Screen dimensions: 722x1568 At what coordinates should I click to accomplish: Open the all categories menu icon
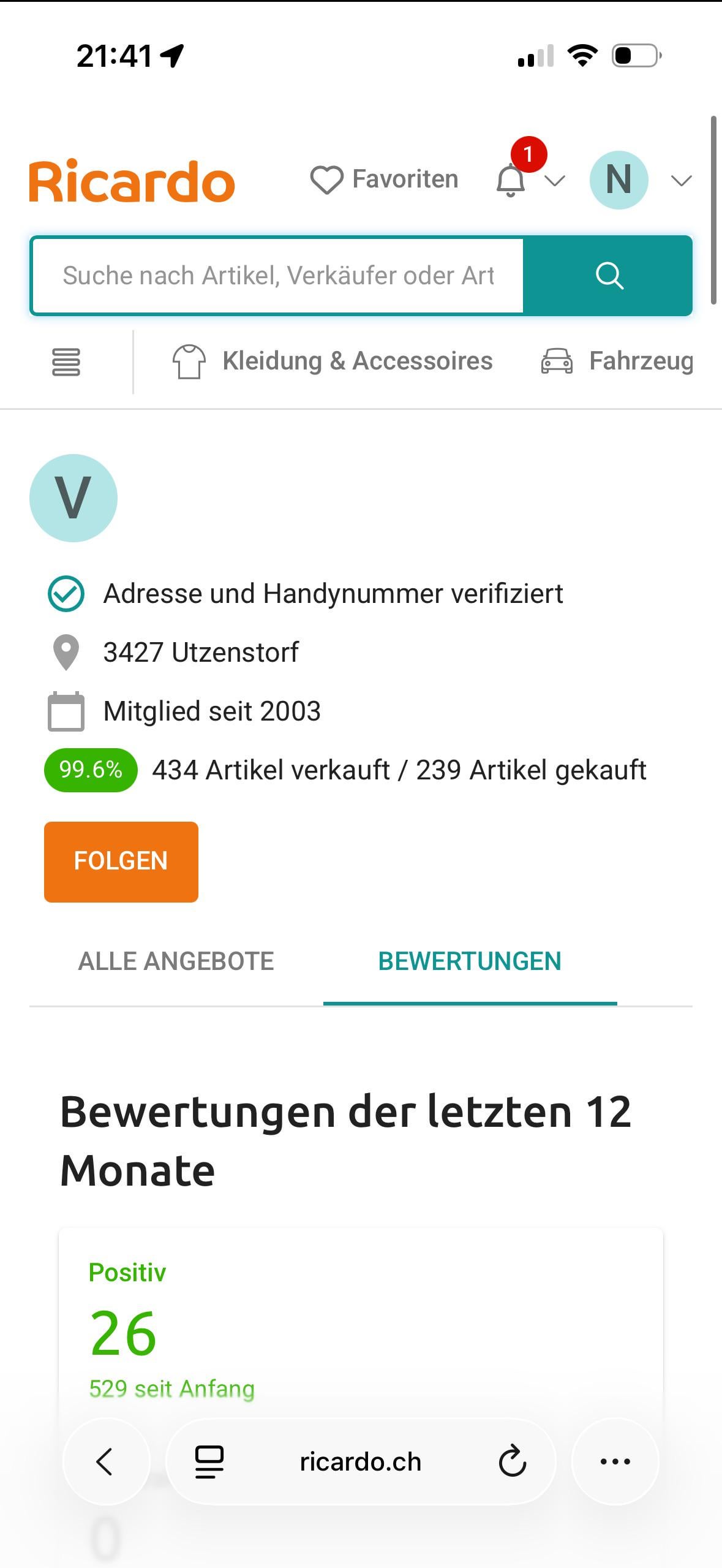point(66,362)
